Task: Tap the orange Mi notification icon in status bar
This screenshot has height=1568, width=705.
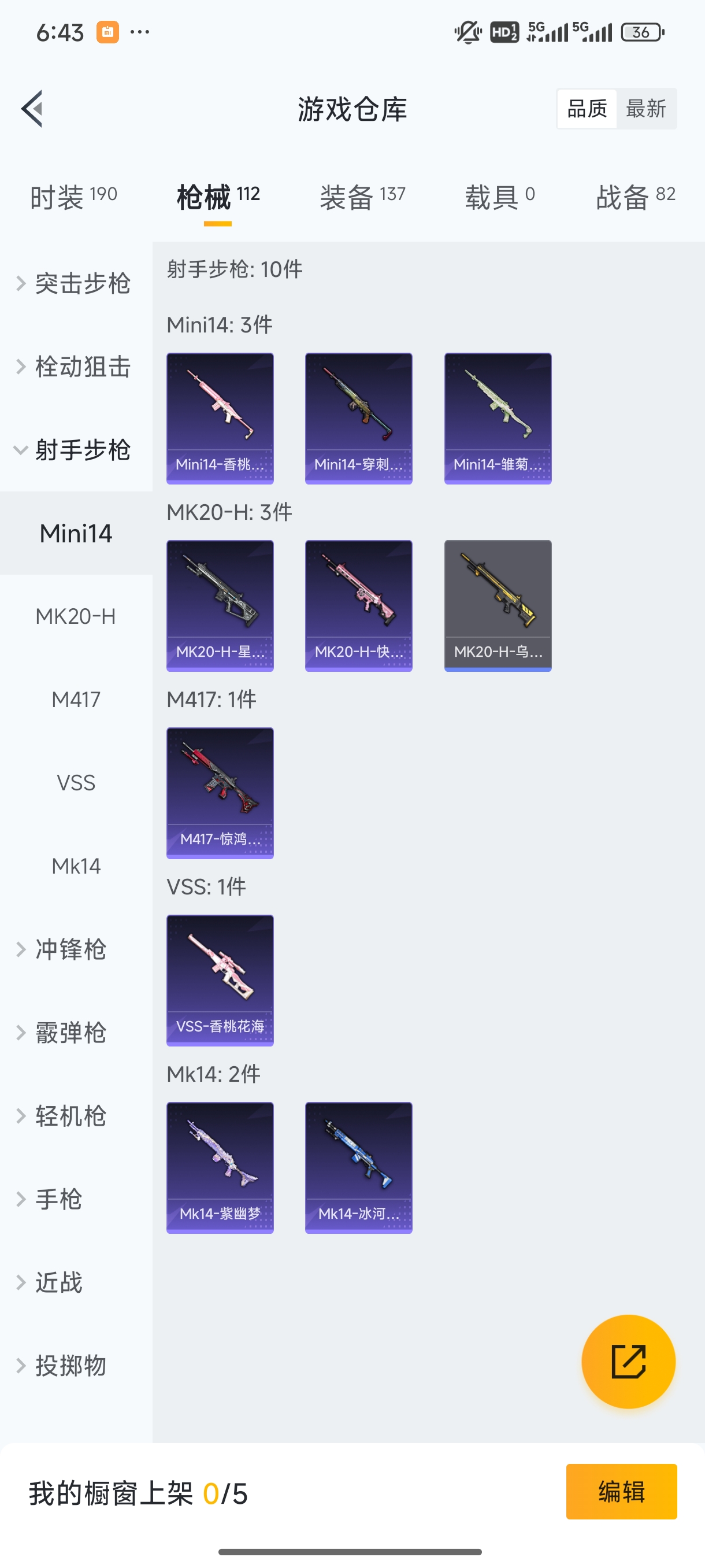Action: click(x=107, y=32)
